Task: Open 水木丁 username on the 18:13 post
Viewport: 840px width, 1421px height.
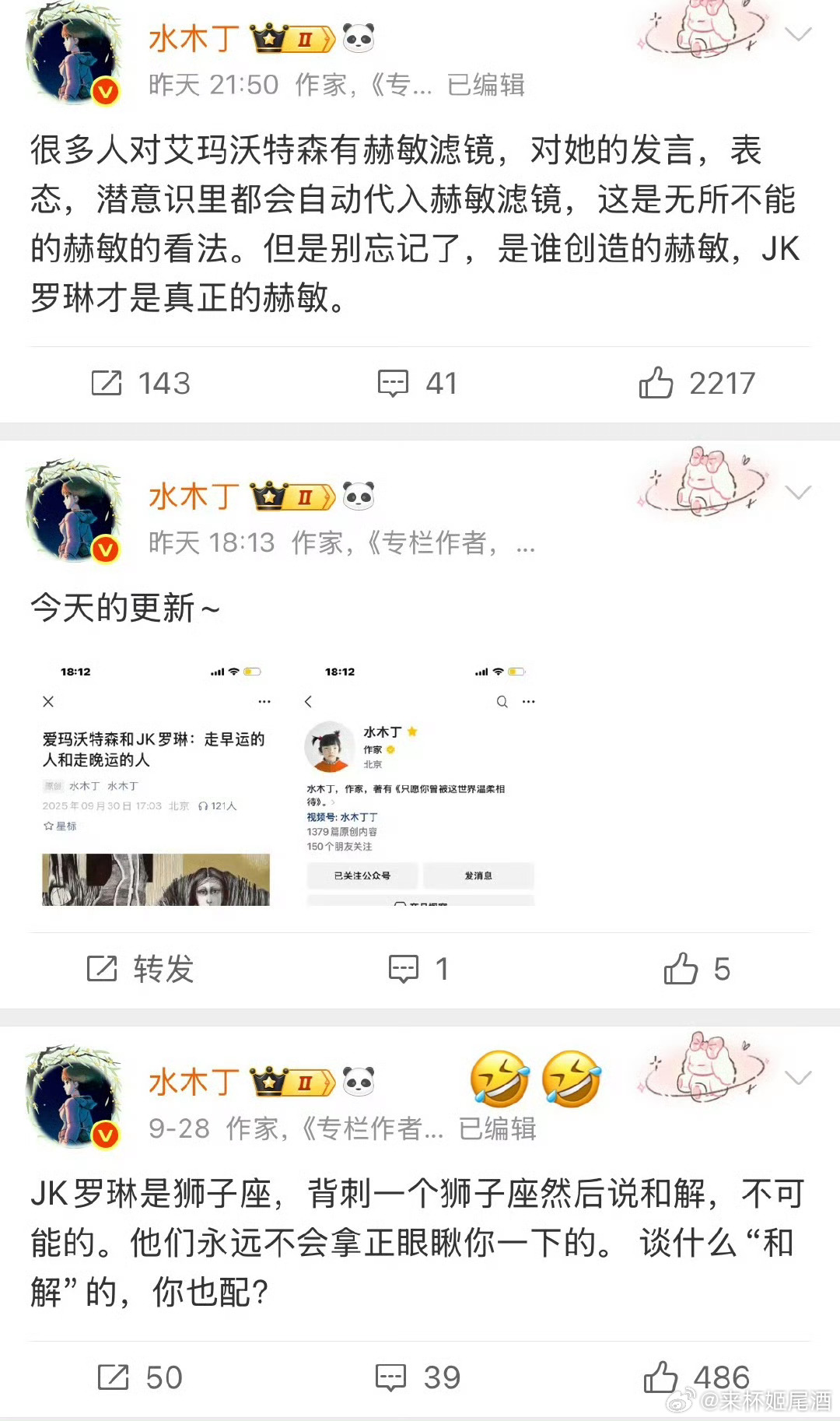Action: [194, 496]
